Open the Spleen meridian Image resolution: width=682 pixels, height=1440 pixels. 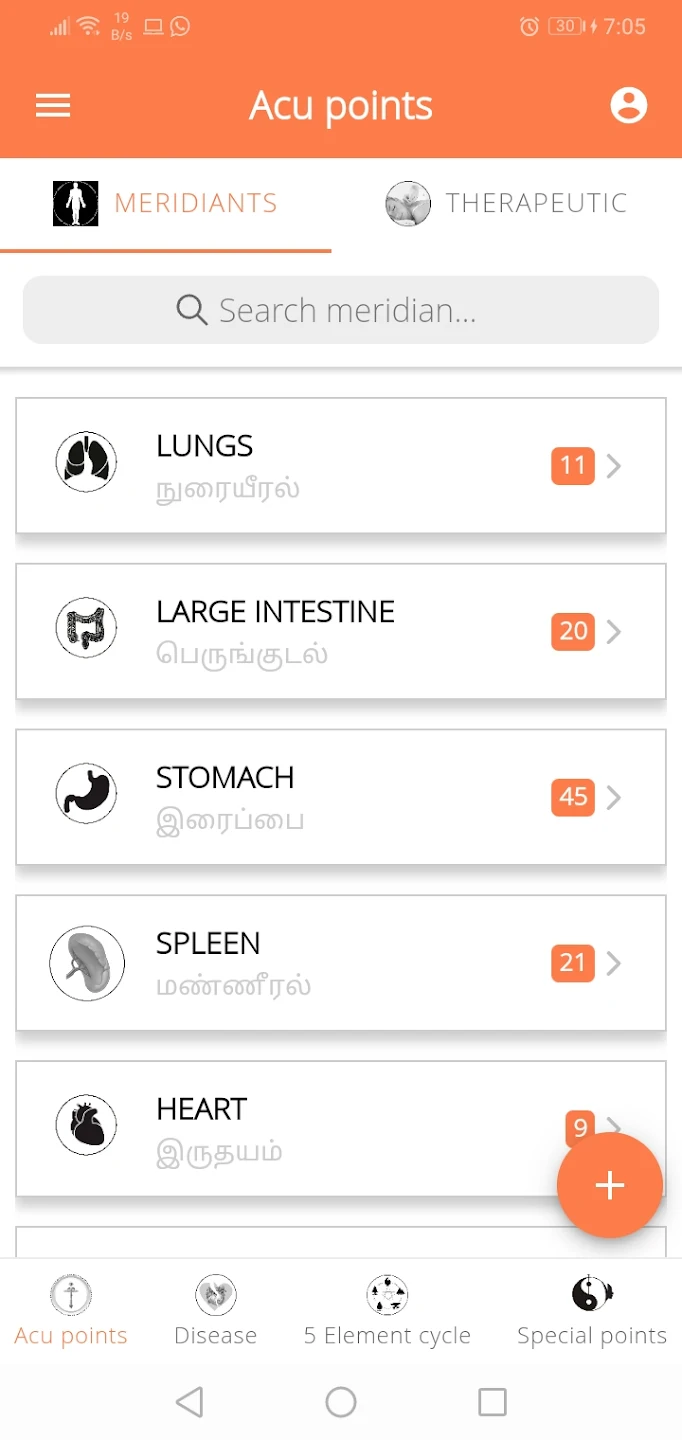(341, 964)
